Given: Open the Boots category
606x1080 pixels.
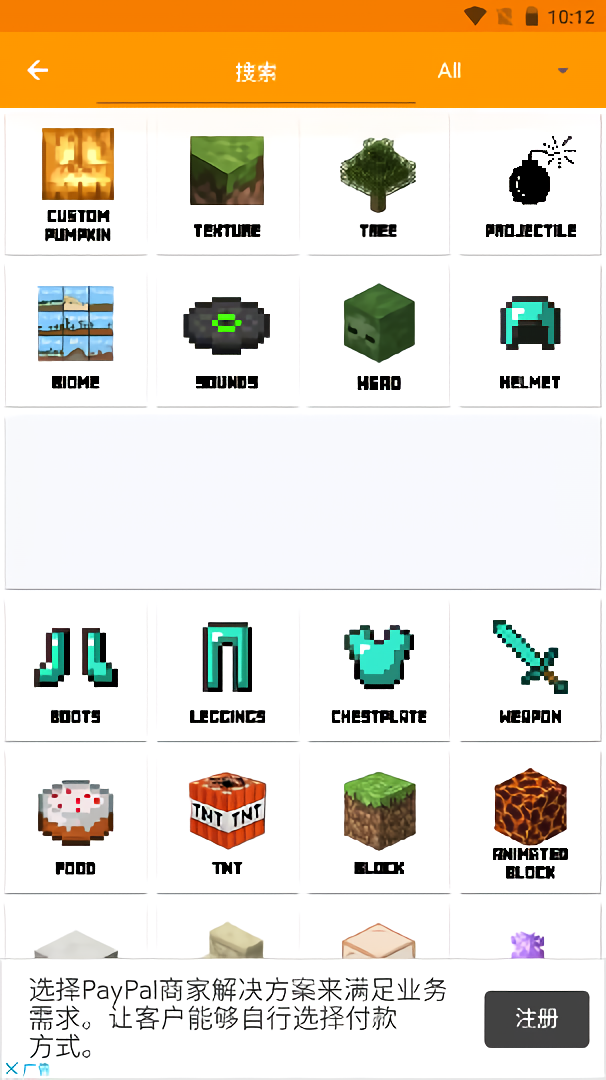Looking at the screenshot, I should click(77, 670).
